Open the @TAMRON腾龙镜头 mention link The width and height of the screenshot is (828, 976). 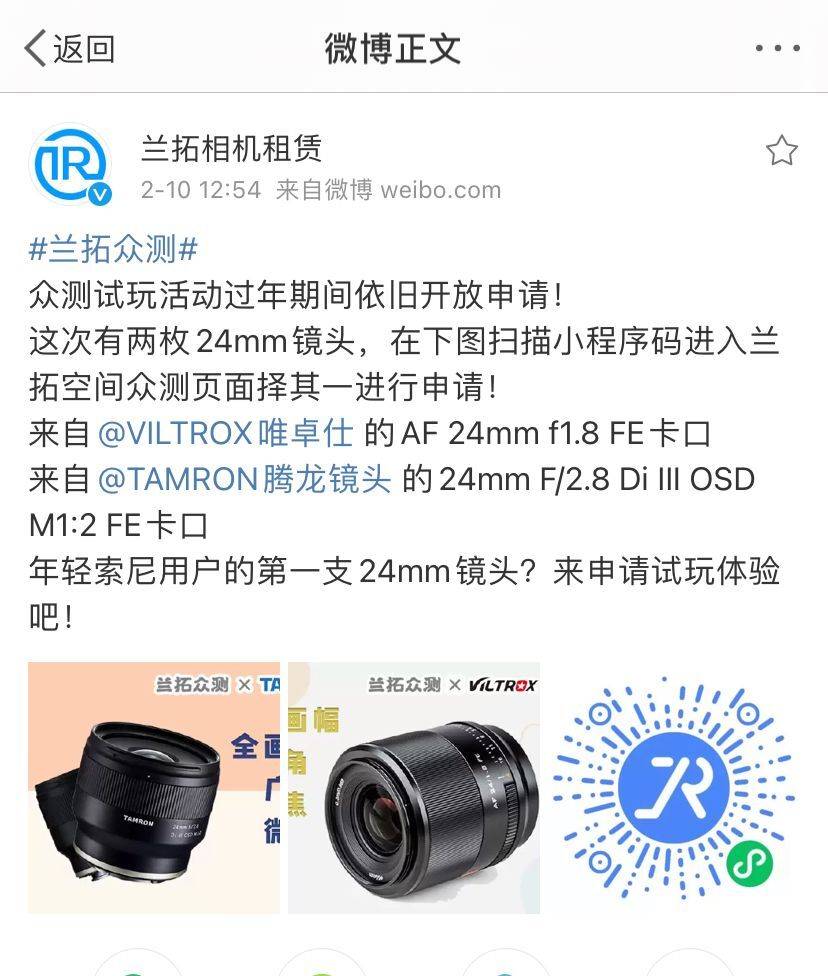point(245,479)
